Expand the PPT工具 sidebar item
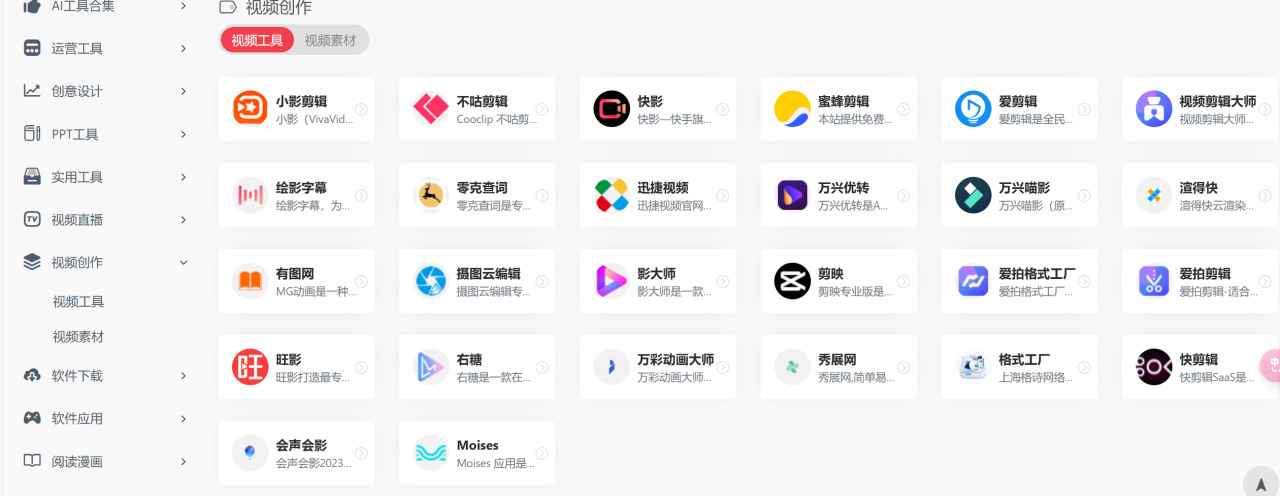Image resolution: width=1280 pixels, height=496 pixels. (105, 134)
